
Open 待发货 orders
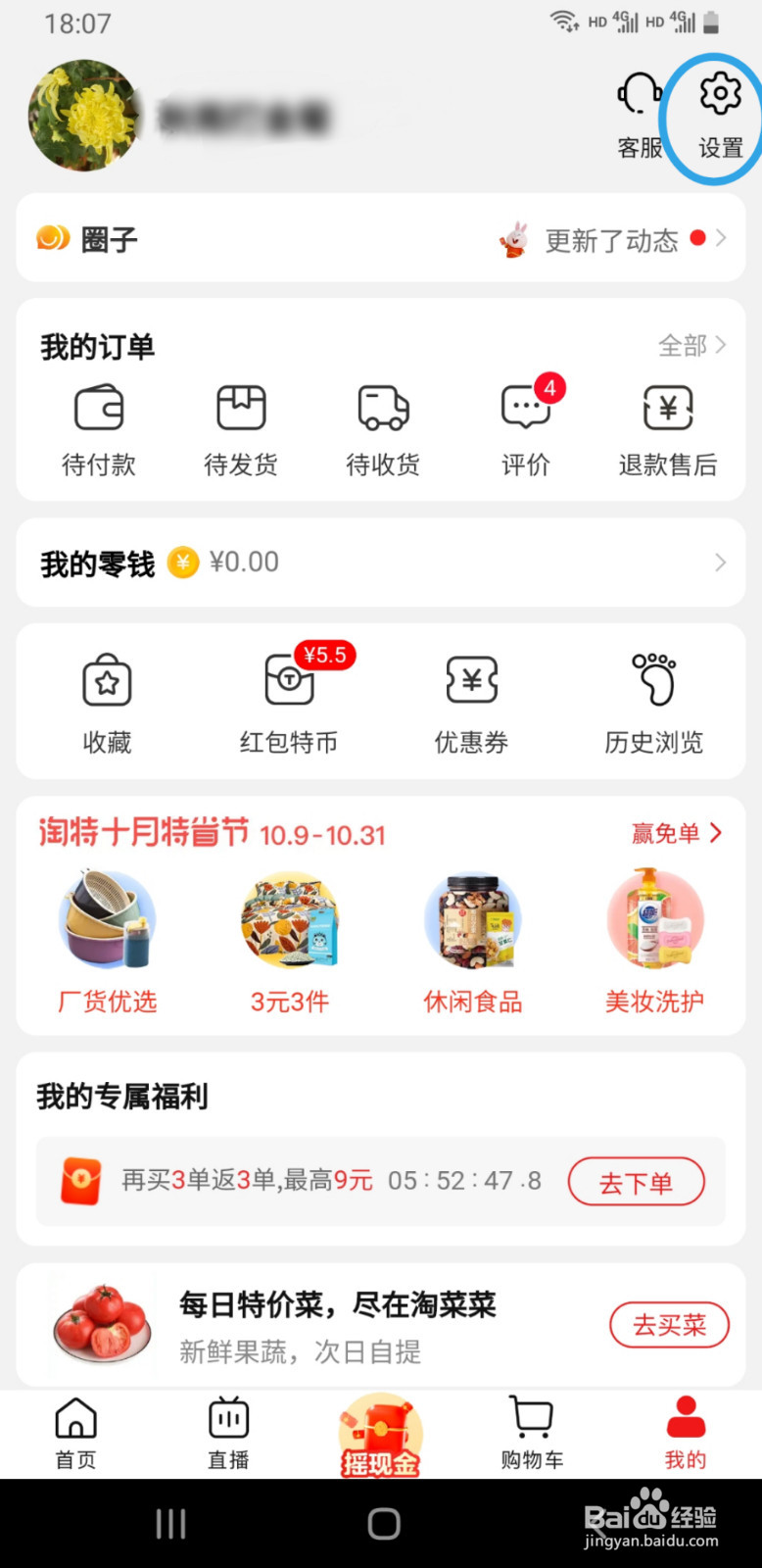click(241, 430)
